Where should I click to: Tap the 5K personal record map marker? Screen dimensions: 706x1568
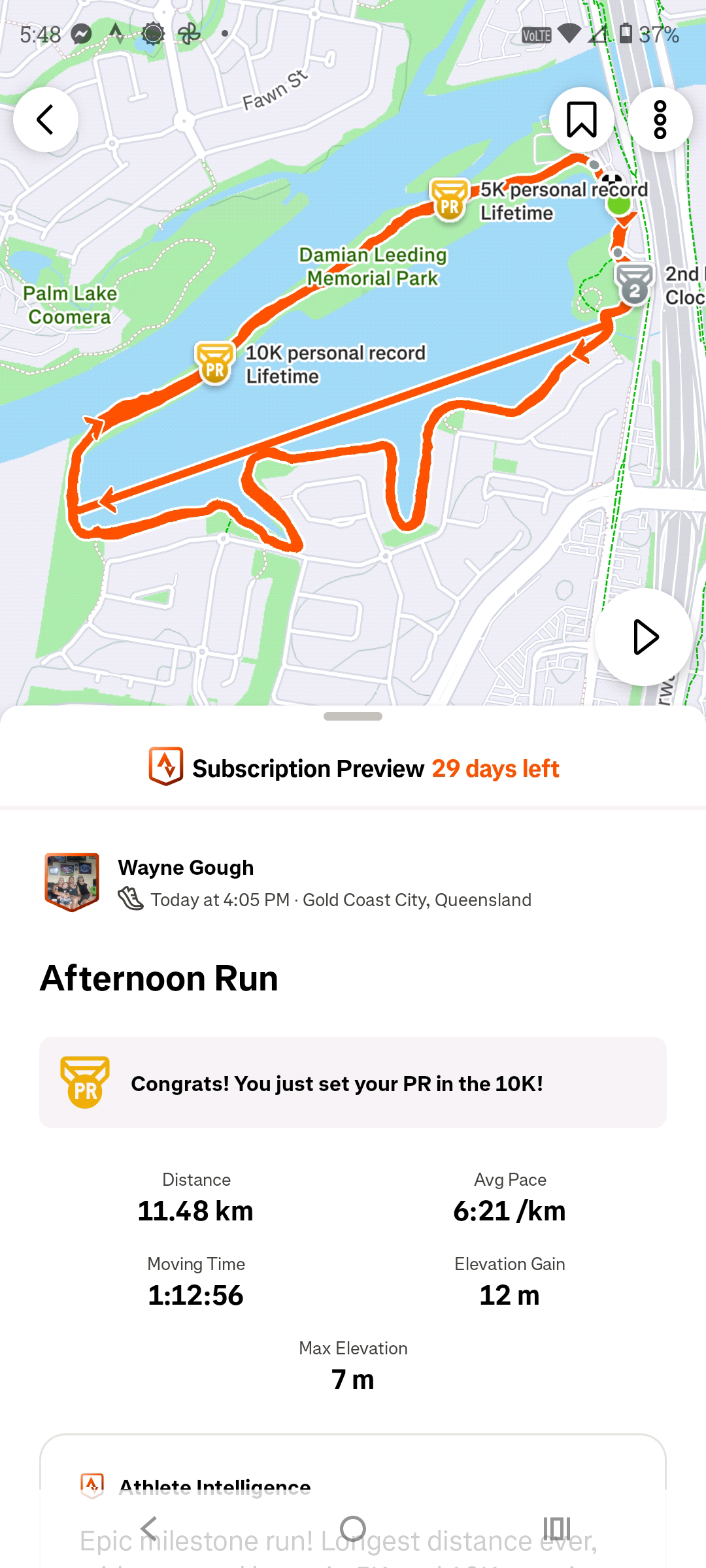(x=450, y=200)
